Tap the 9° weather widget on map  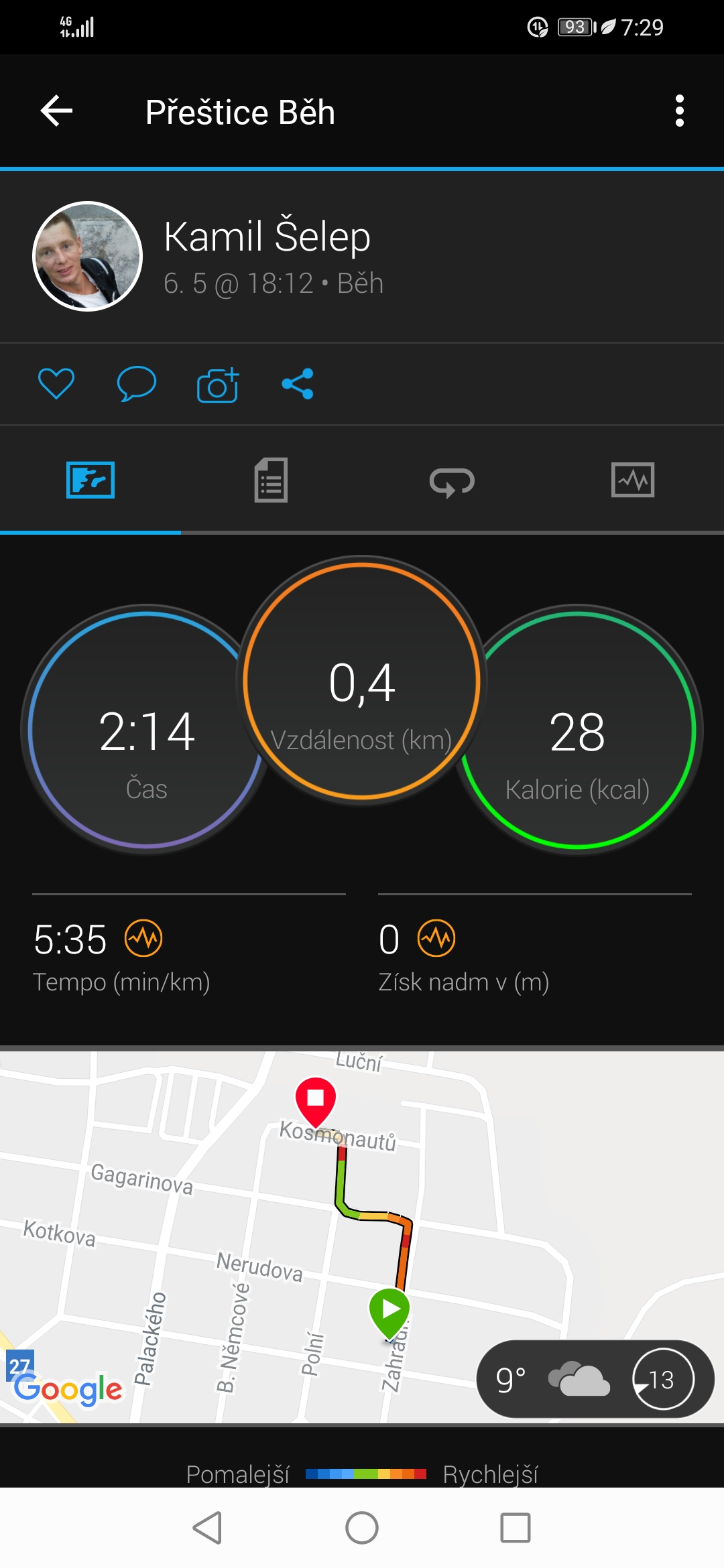coord(595,1379)
